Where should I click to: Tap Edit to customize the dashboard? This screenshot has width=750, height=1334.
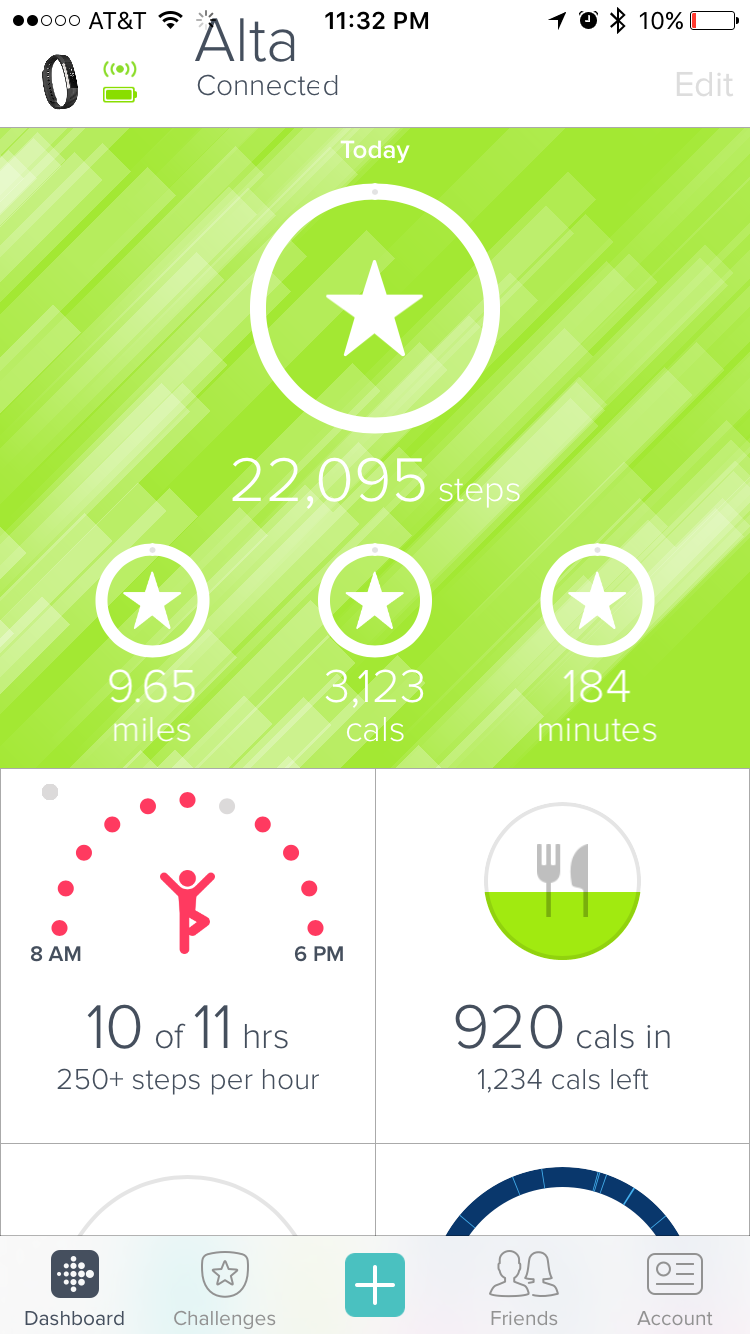pyautogui.click(x=704, y=84)
